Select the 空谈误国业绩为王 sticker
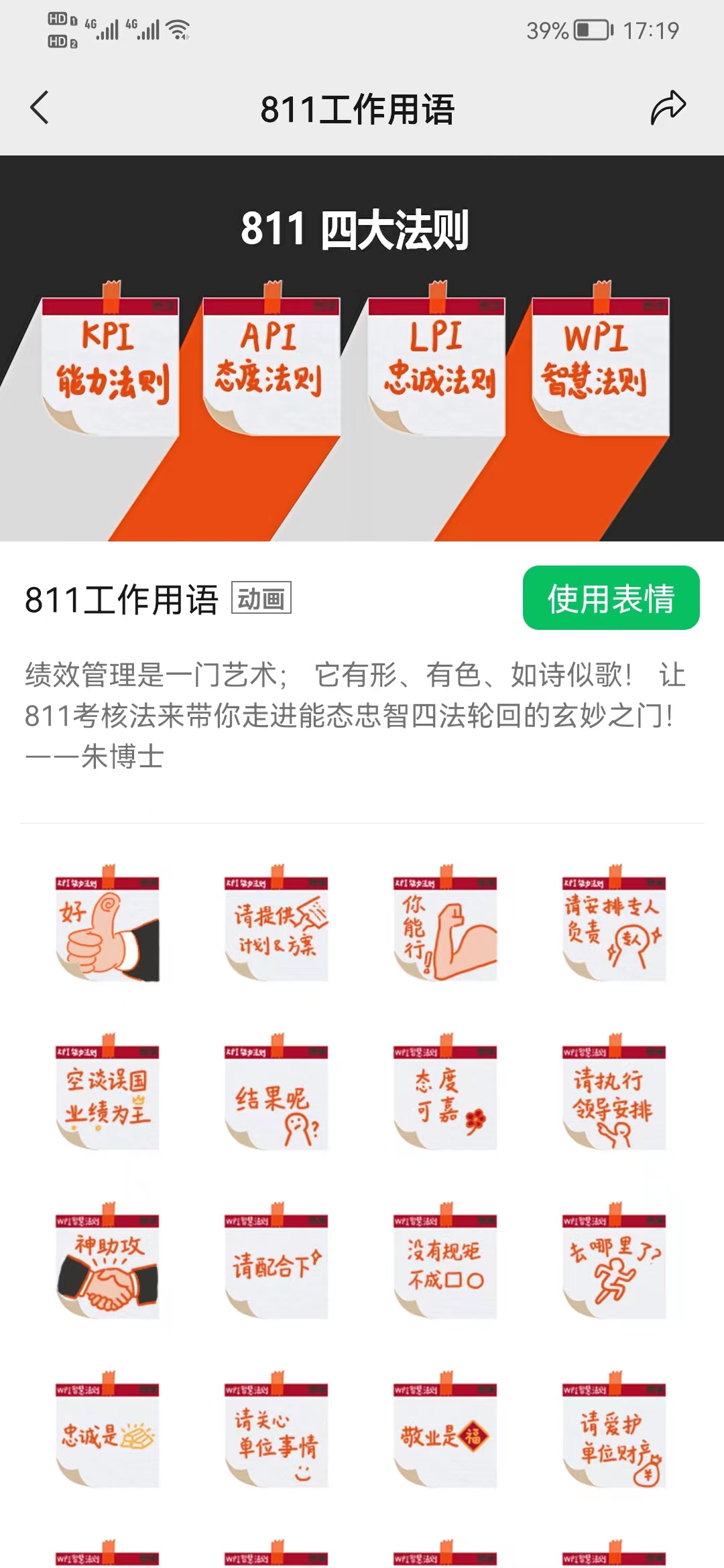 point(108,1094)
